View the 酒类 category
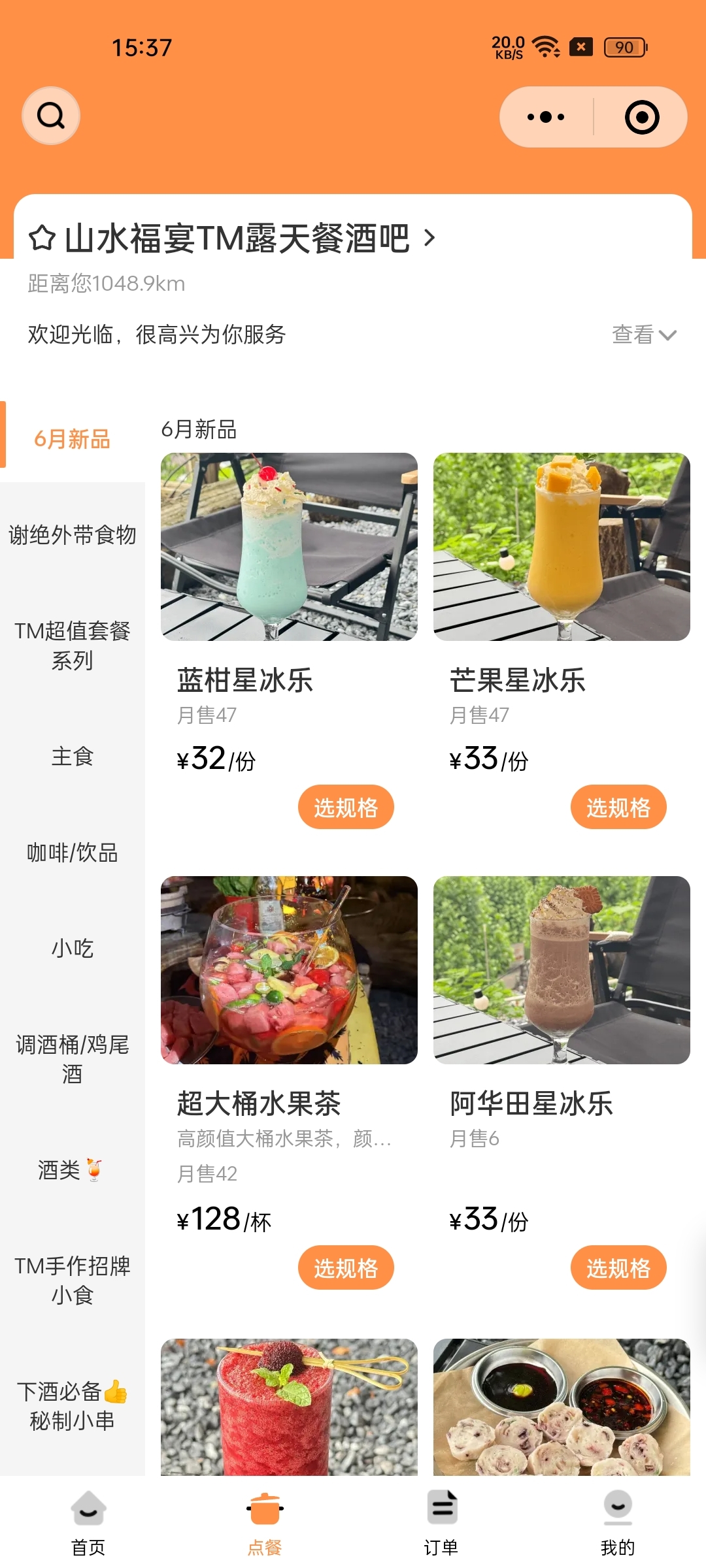The image size is (706, 1568). click(x=71, y=1170)
